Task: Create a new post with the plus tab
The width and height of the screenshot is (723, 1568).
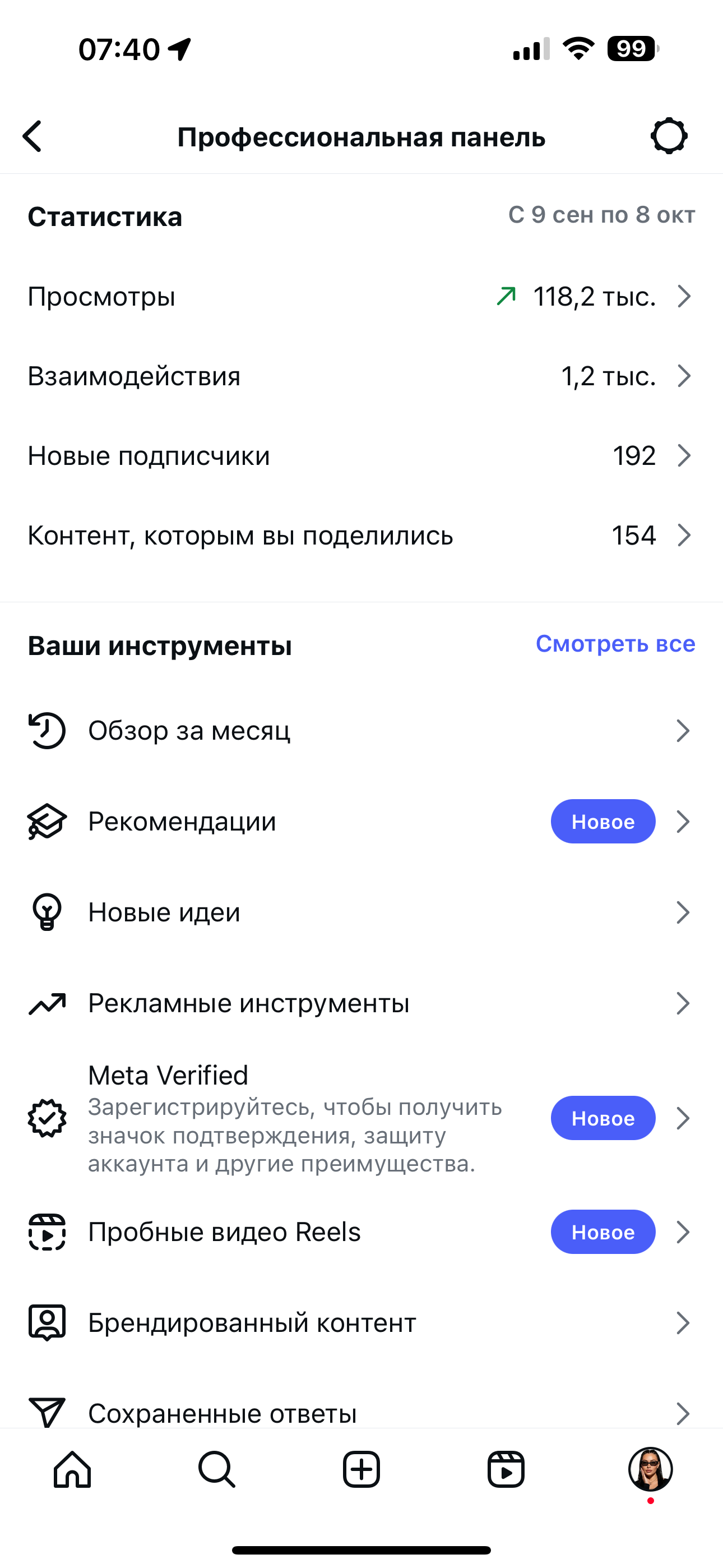Action: pyautogui.click(x=361, y=1469)
